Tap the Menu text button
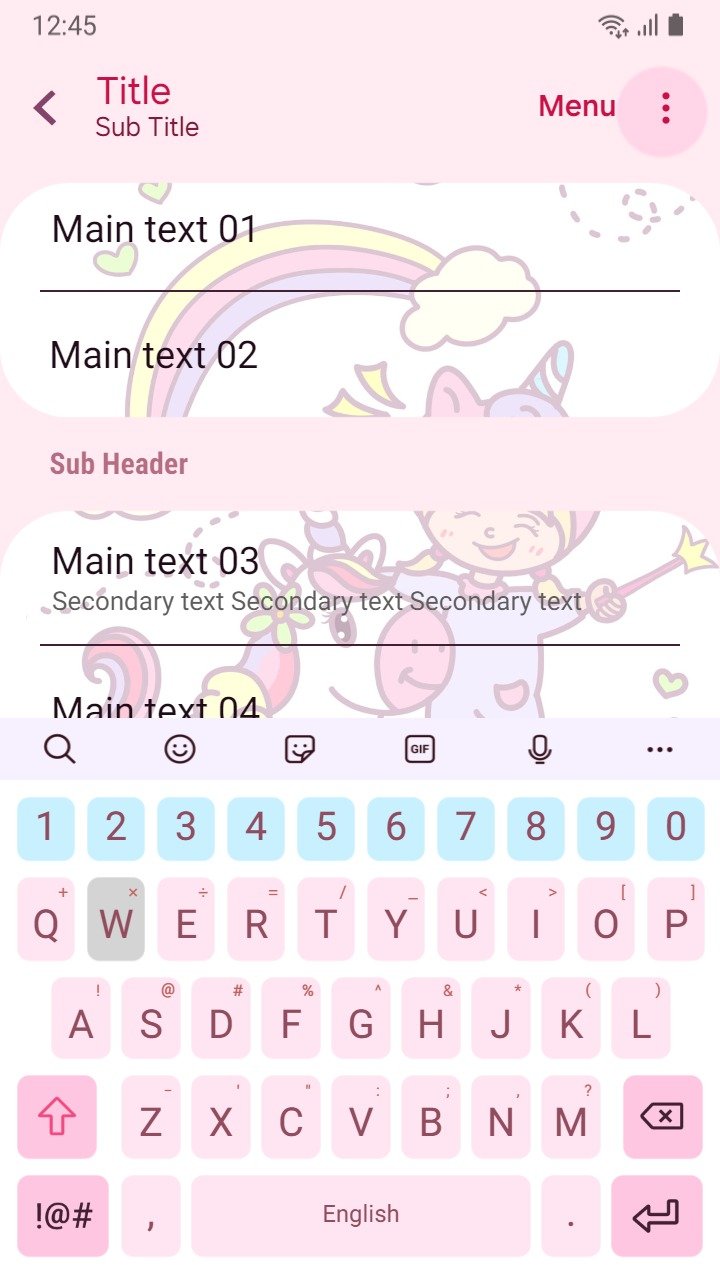The width and height of the screenshot is (720, 1280). (577, 106)
